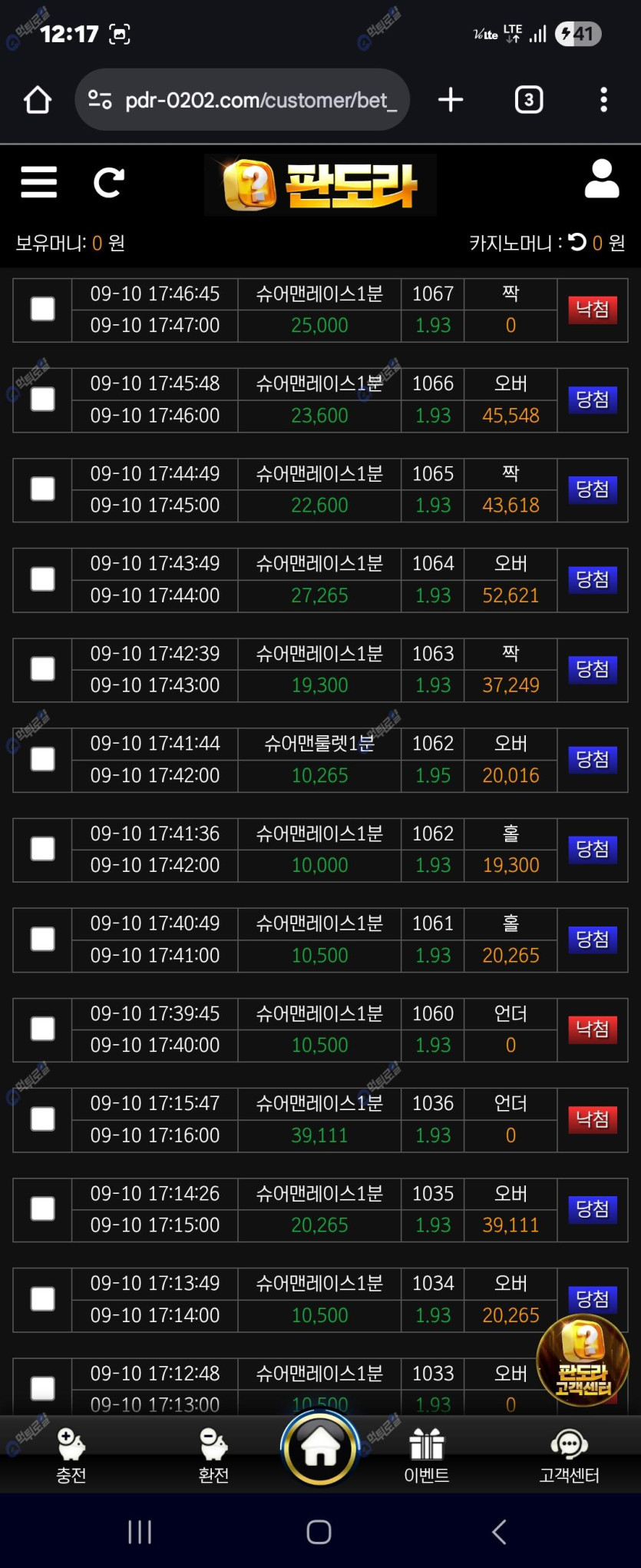The height and width of the screenshot is (1568, 641).
Task: Select the checkbox for the 17:46:45 bet
Action: [43, 309]
